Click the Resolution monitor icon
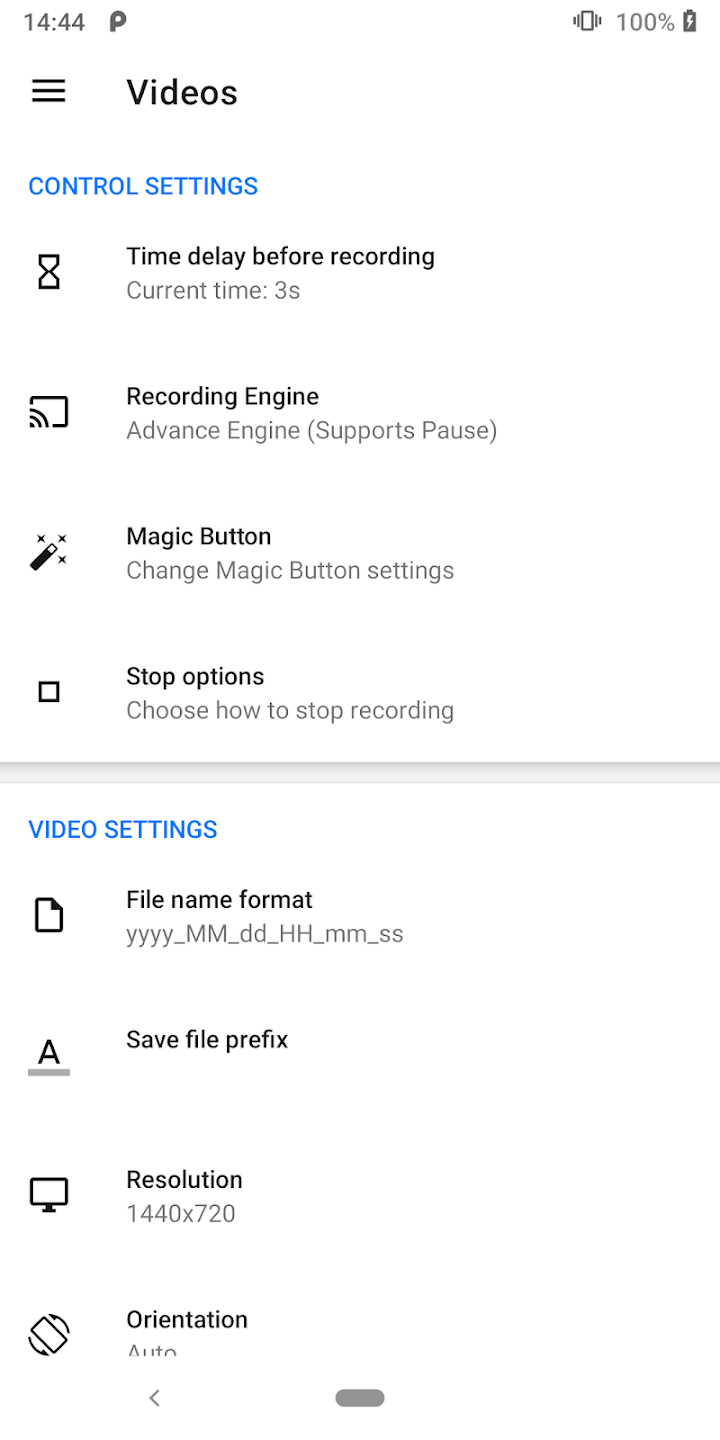This screenshot has width=720, height=1440. [47, 1194]
